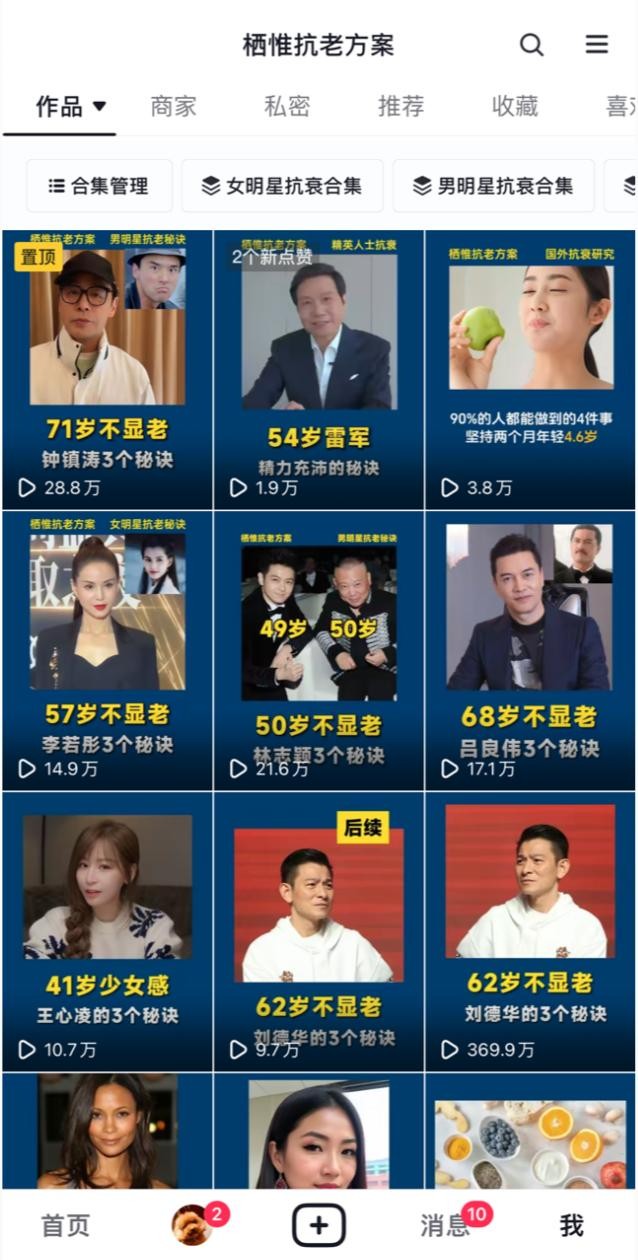The width and height of the screenshot is (638, 1260).
Task: Select the 推荐 tab
Action: click(401, 107)
